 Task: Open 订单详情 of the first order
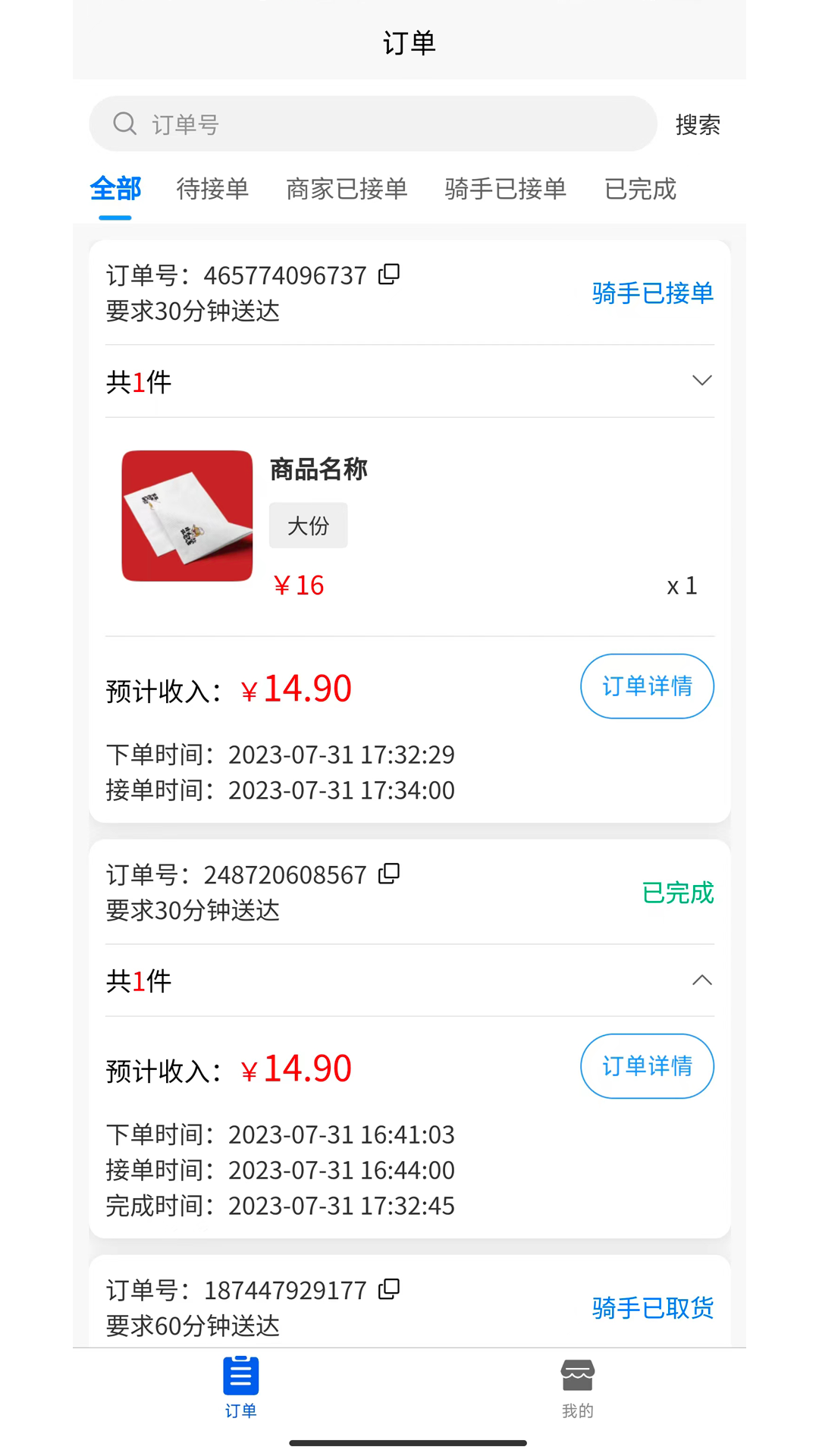(x=647, y=686)
